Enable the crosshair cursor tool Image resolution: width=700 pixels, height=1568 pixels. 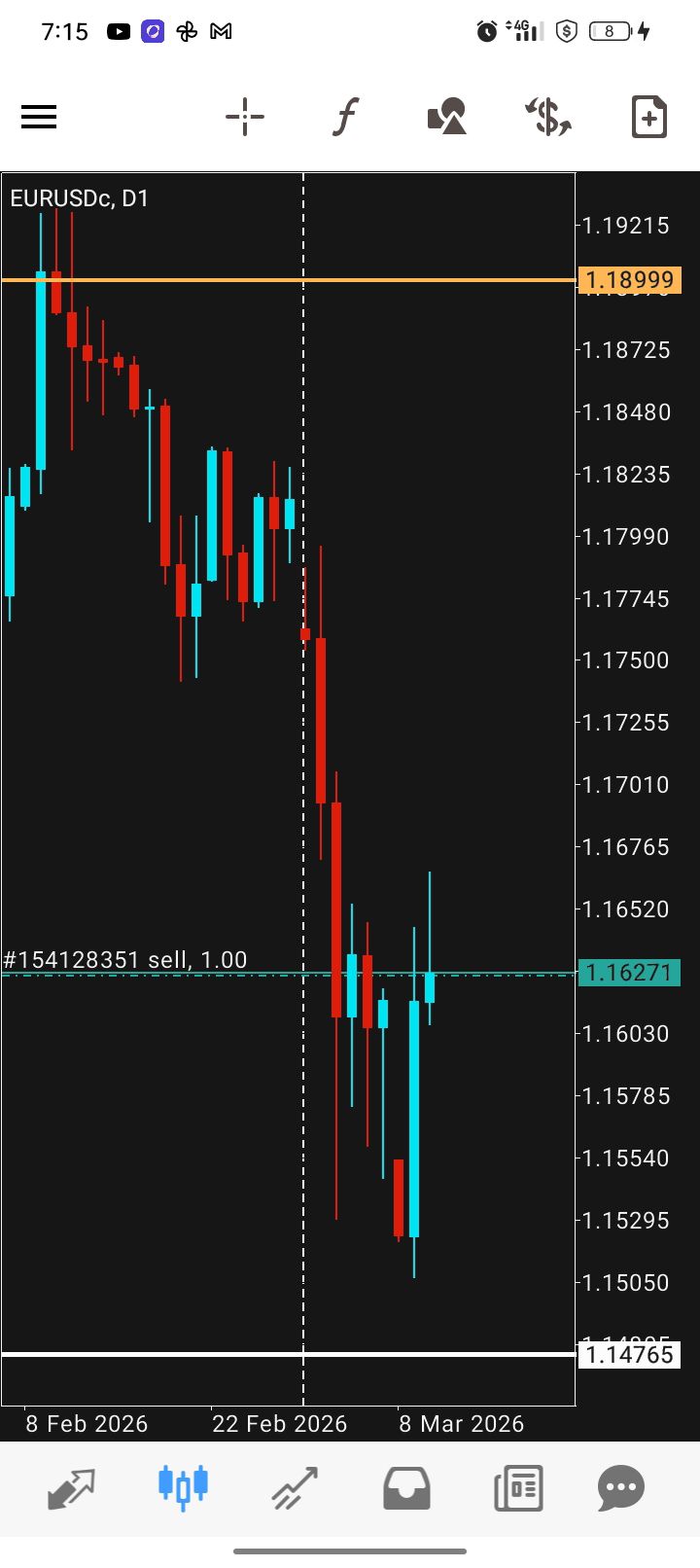[245, 118]
